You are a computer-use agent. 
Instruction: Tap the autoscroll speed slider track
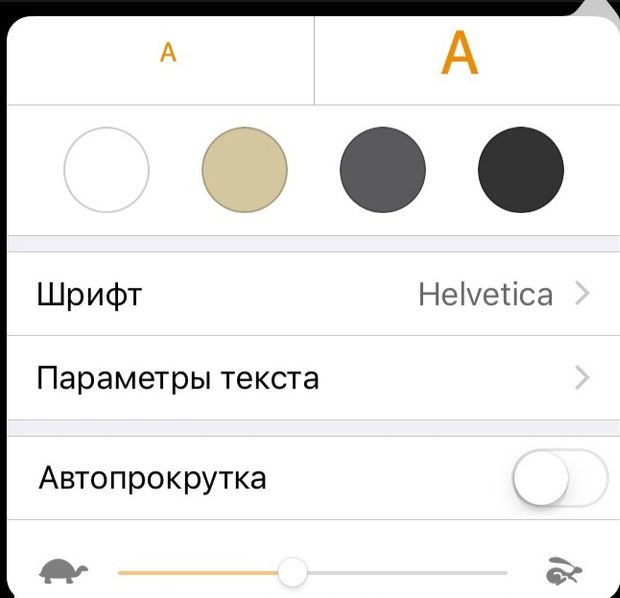pos(400,573)
